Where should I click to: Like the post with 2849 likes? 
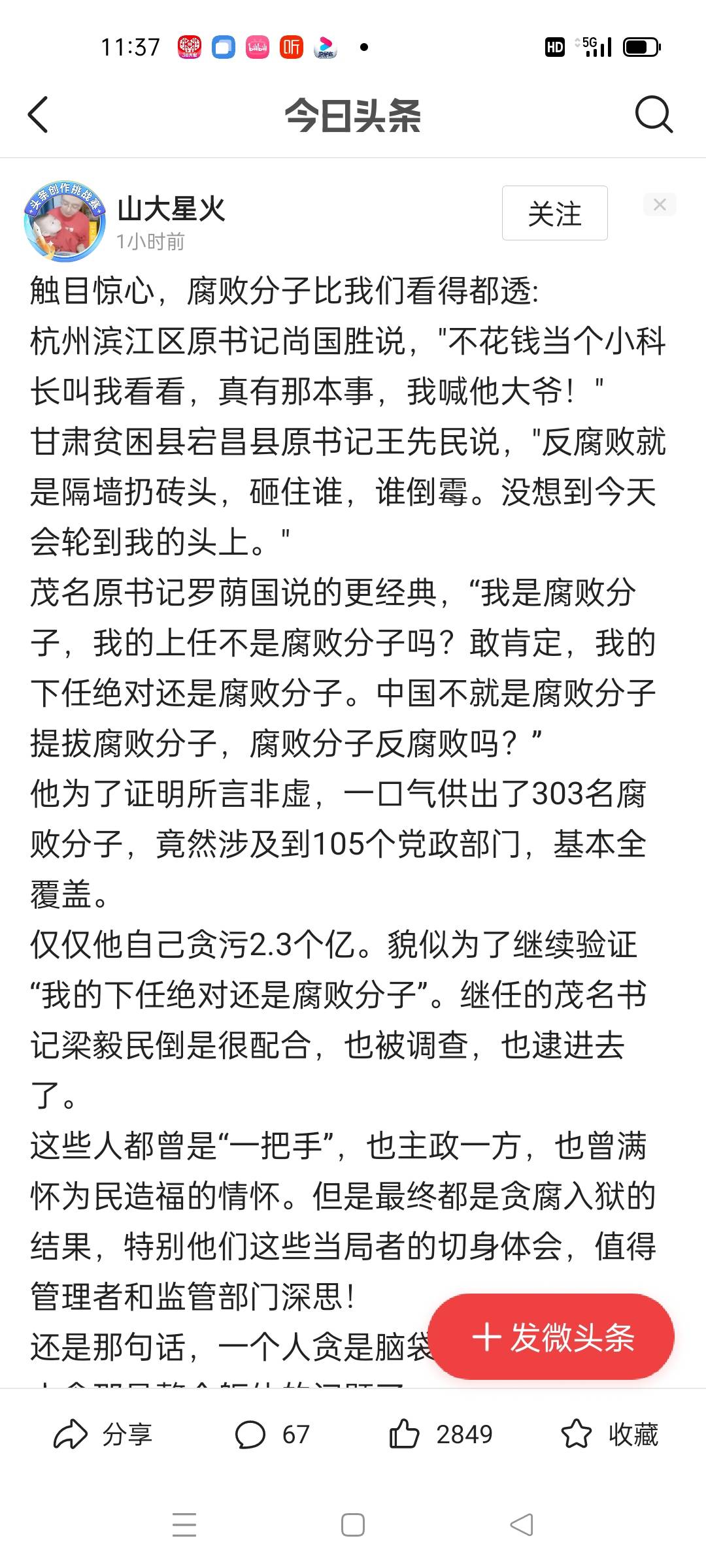tap(440, 1435)
